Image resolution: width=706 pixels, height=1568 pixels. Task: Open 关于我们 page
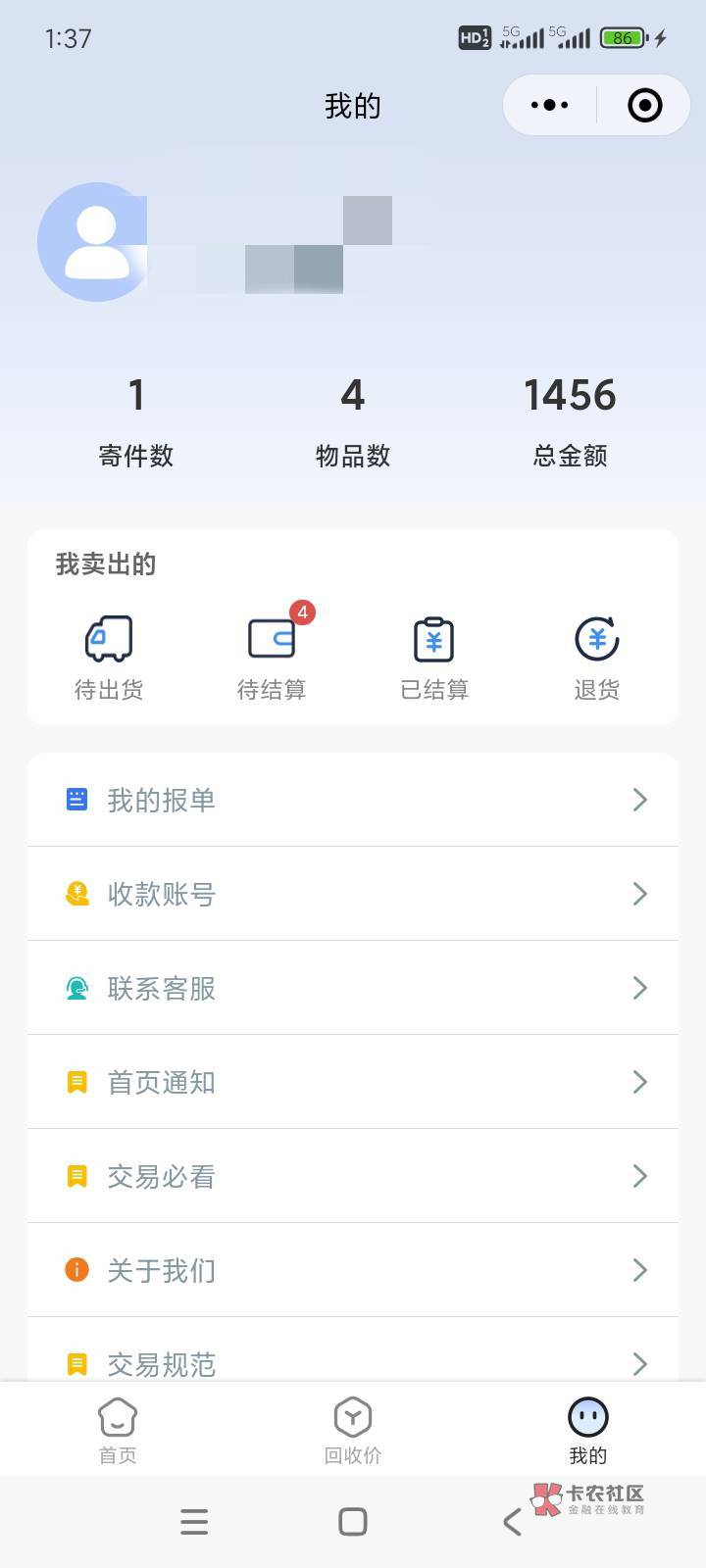pyautogui.click(x=353, y=1270)
